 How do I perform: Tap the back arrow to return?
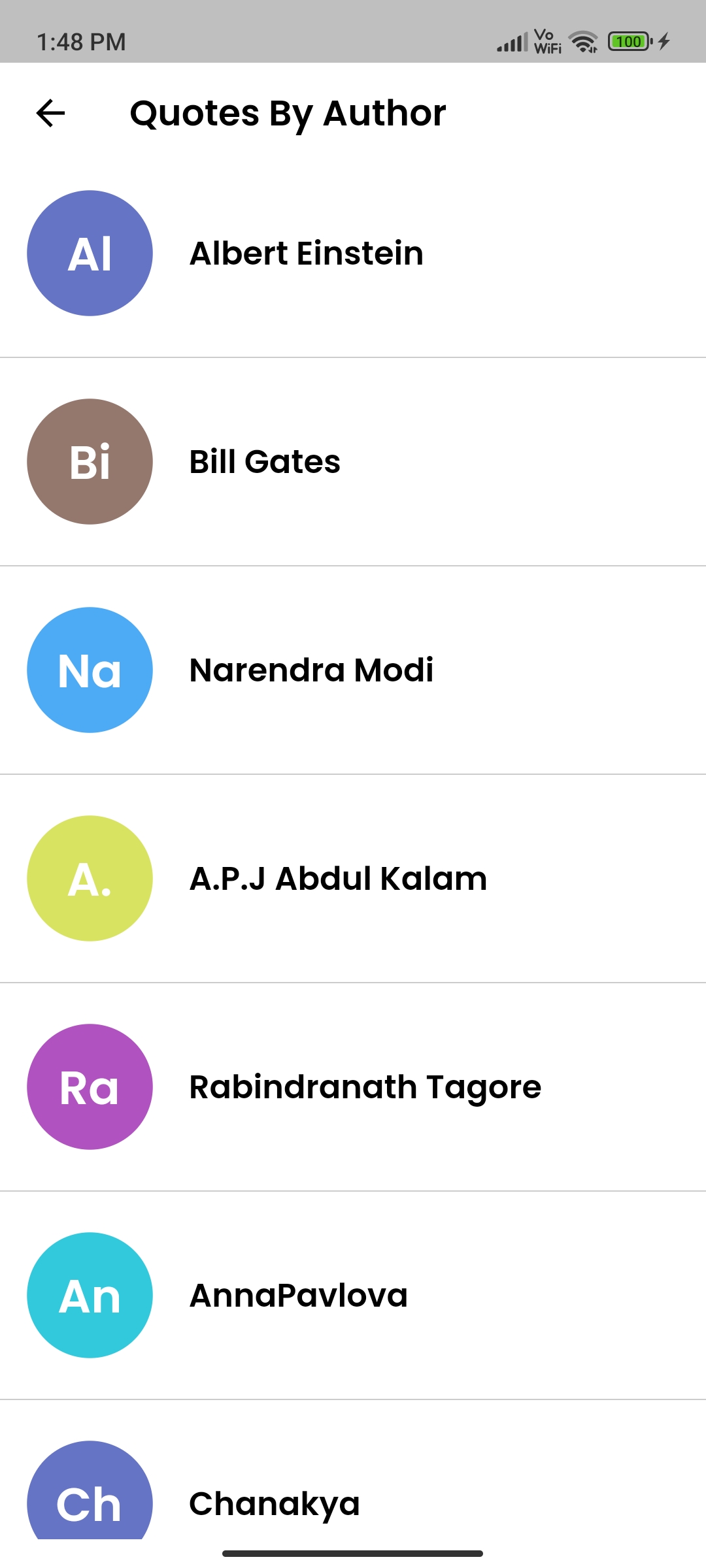point(50,114)
